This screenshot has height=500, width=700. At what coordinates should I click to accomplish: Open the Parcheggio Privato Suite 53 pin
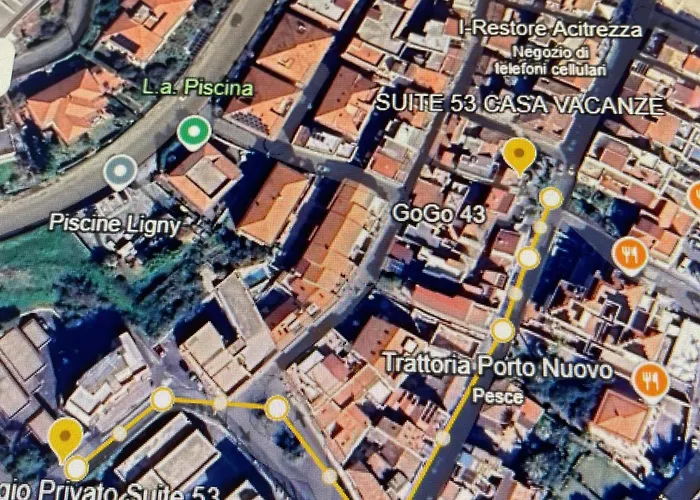(x=65, y=437)
